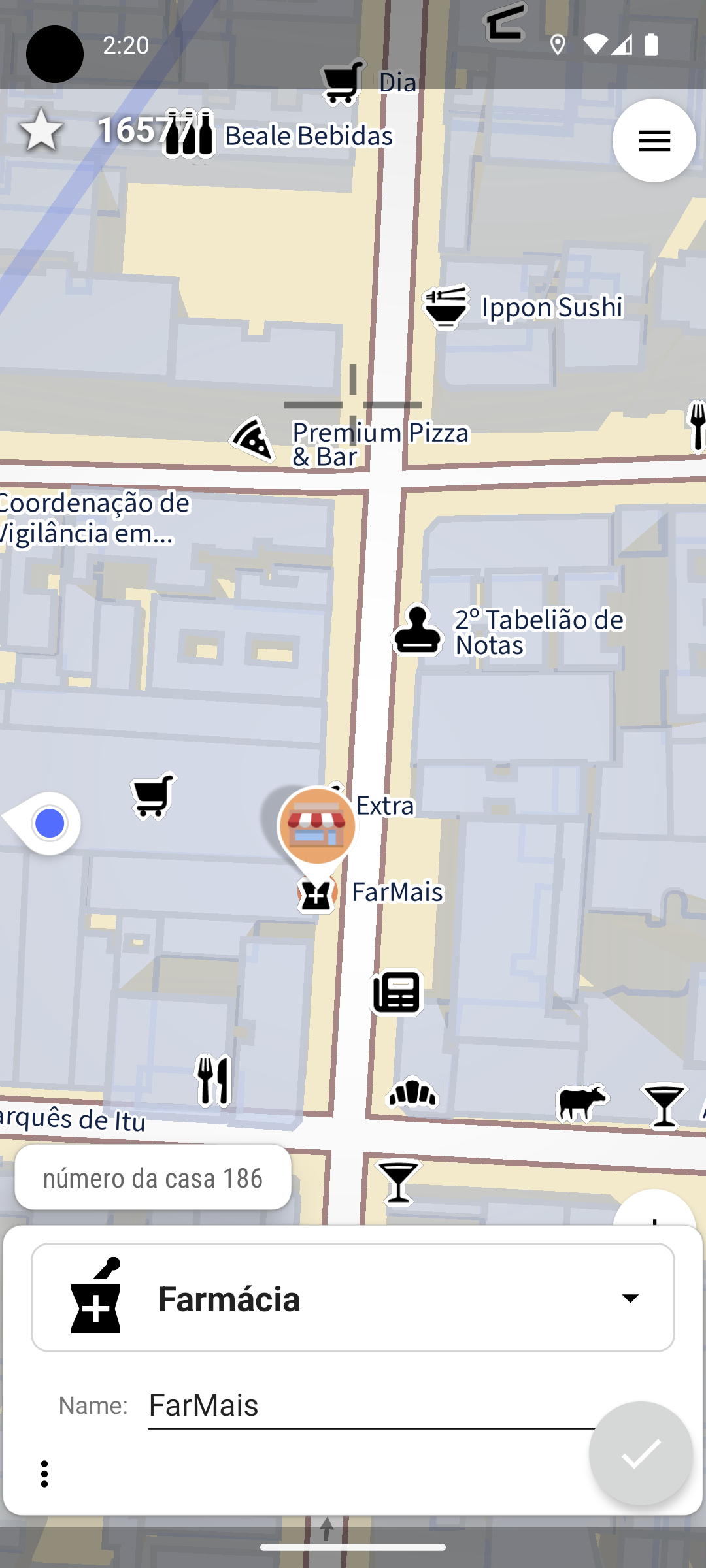Tap the star icon near 16577
This screenshot has width=706, height=1568.
42,130
